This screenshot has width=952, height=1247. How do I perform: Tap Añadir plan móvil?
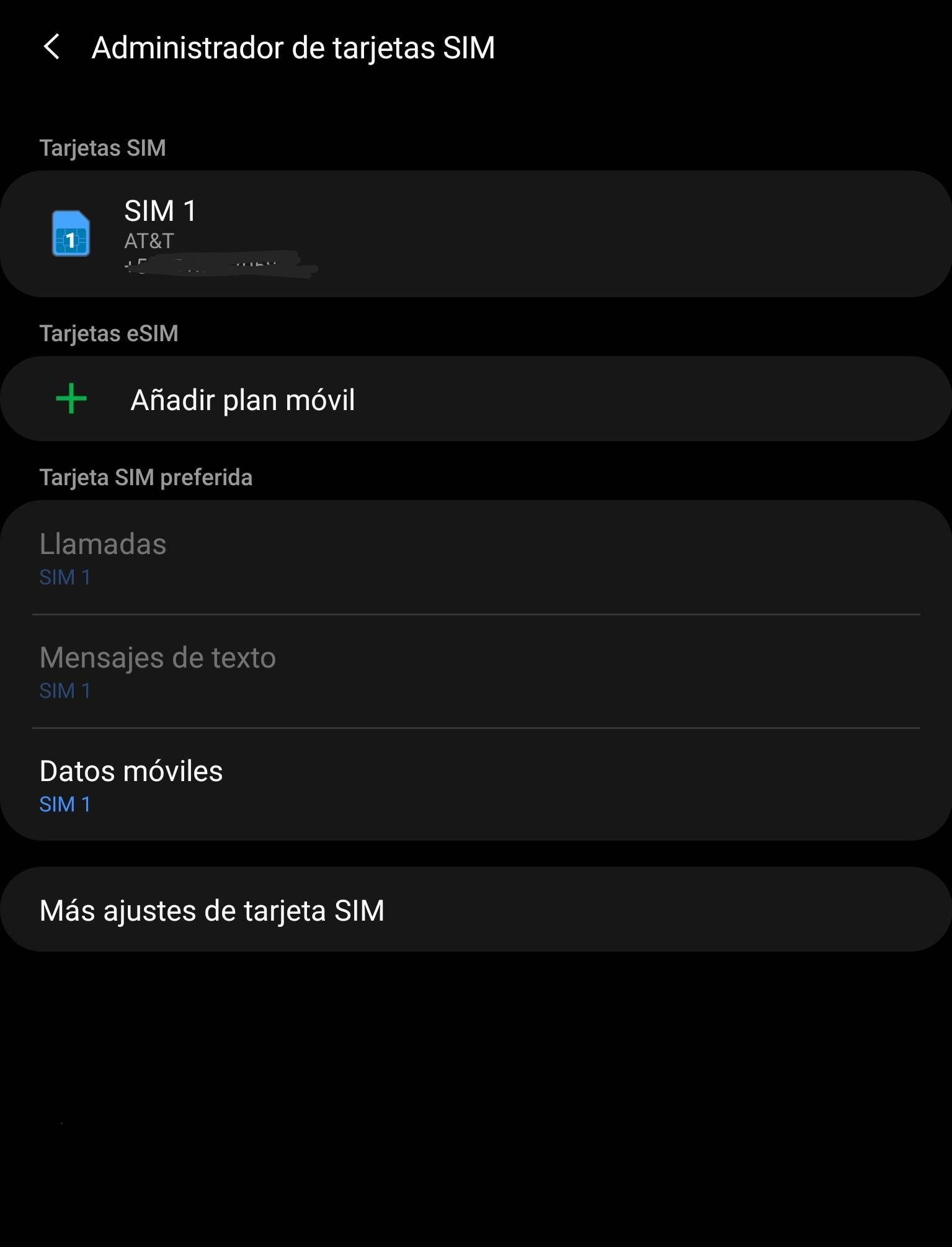coord(475,399)
